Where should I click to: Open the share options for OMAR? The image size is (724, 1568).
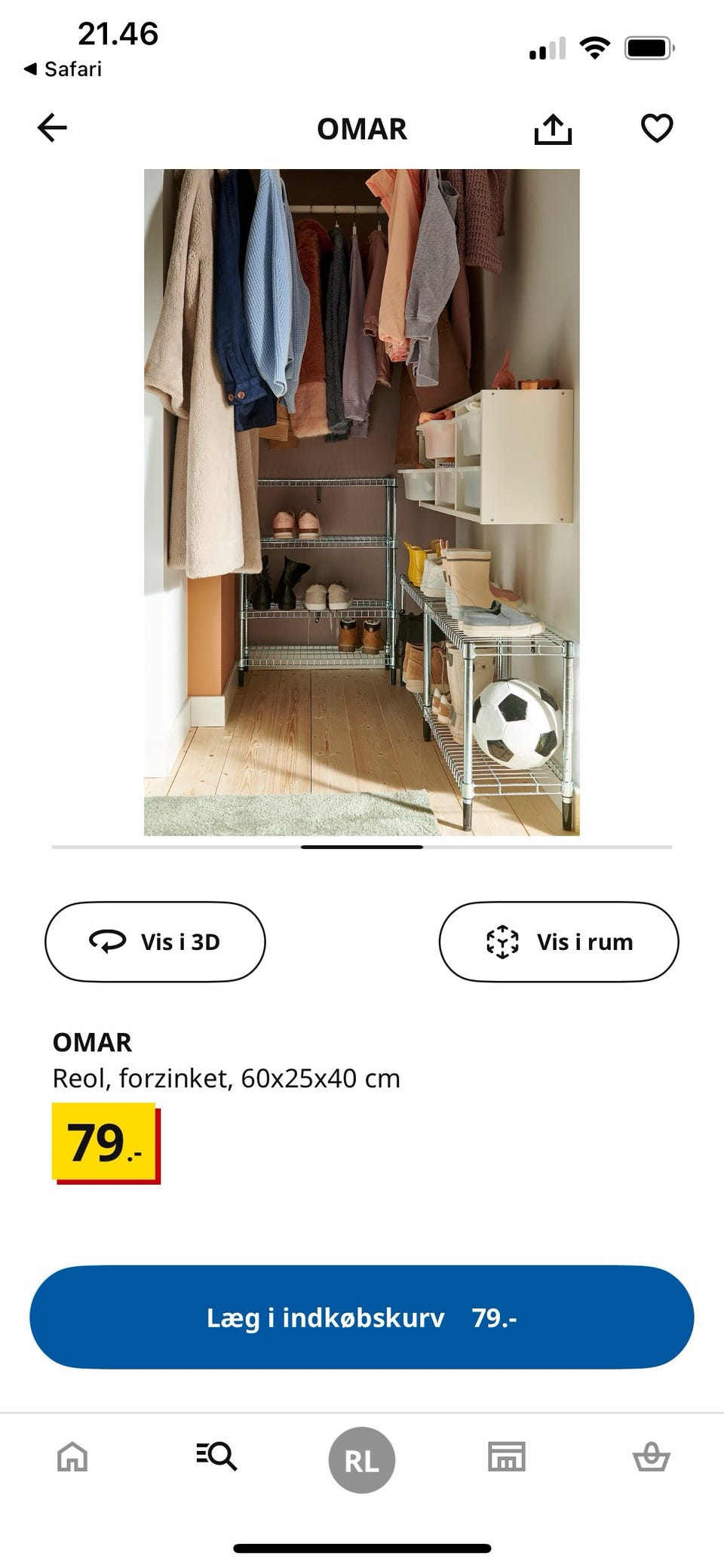555,127
